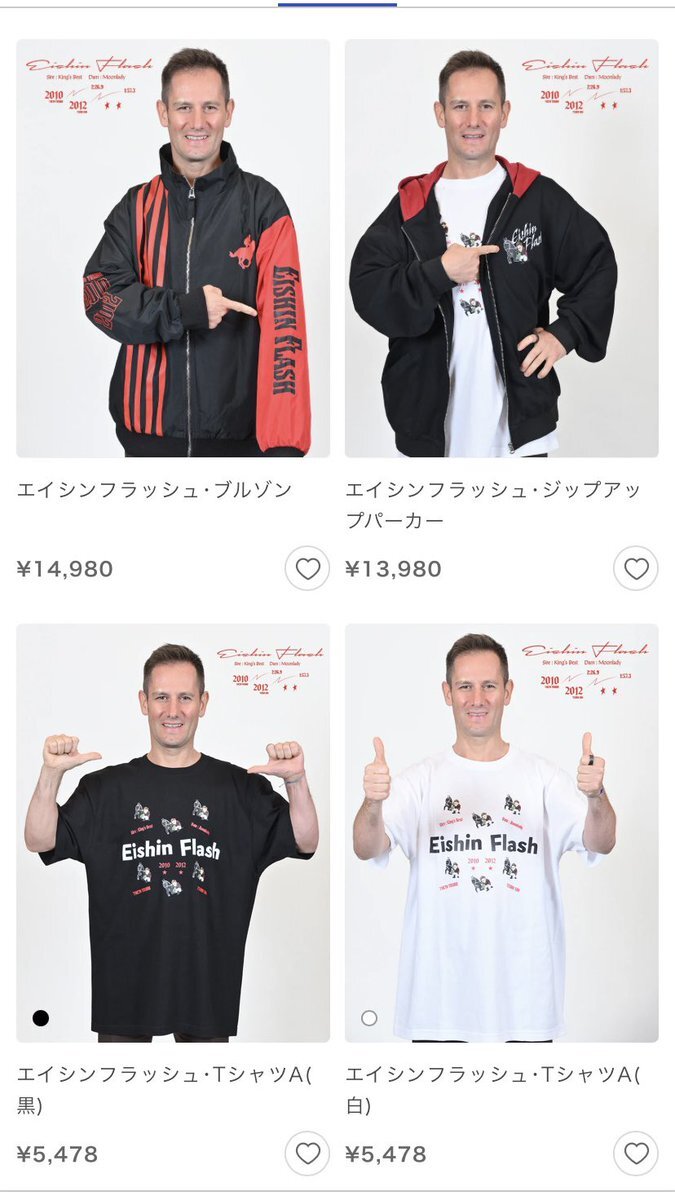This screenshot has width=675, height=1200.
Task: Favorite the ¥14,980 ブルゾン with the heart
Action: pos(307,569)
